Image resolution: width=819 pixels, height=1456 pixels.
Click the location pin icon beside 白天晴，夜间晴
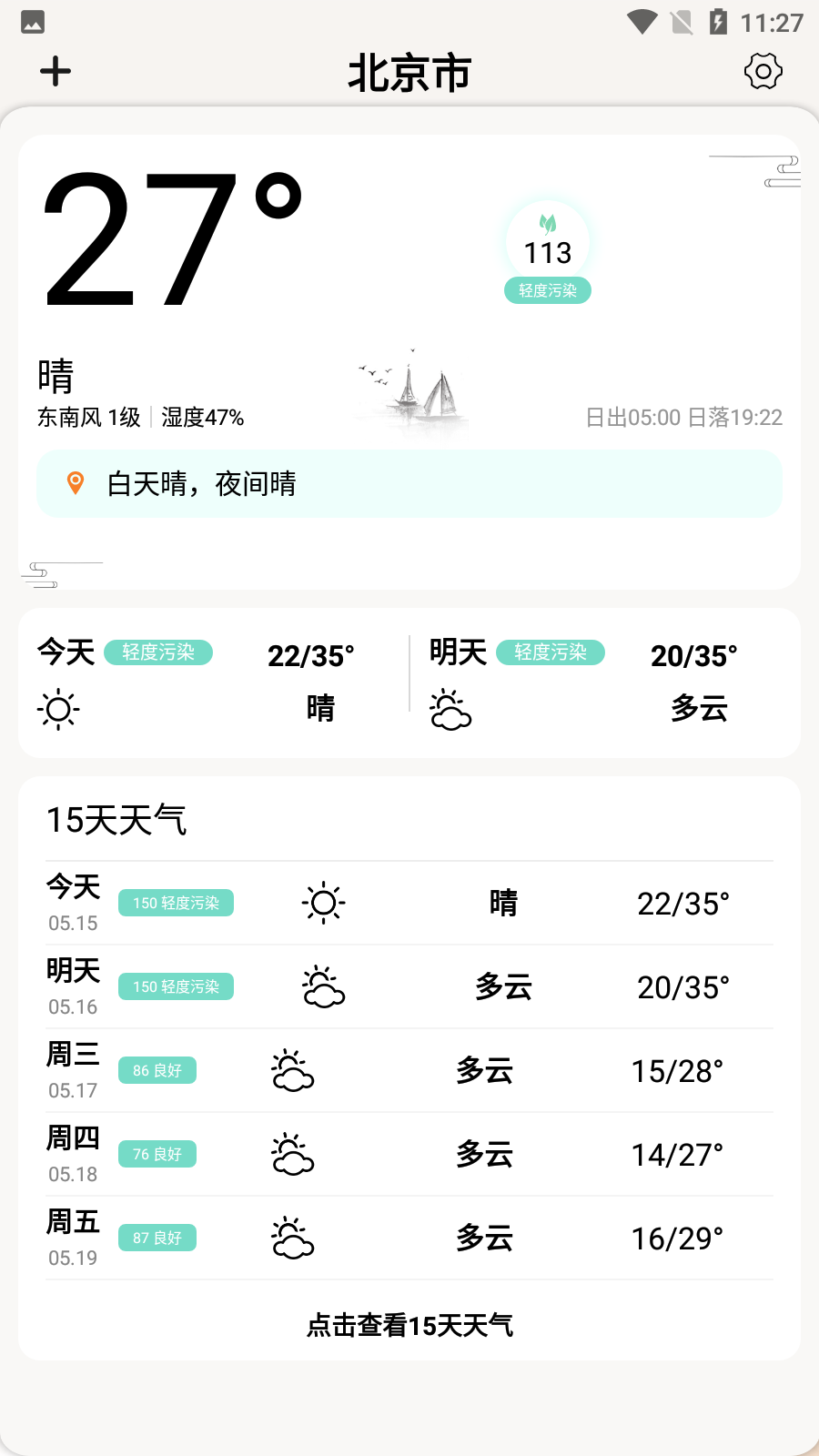coord(76,483)
